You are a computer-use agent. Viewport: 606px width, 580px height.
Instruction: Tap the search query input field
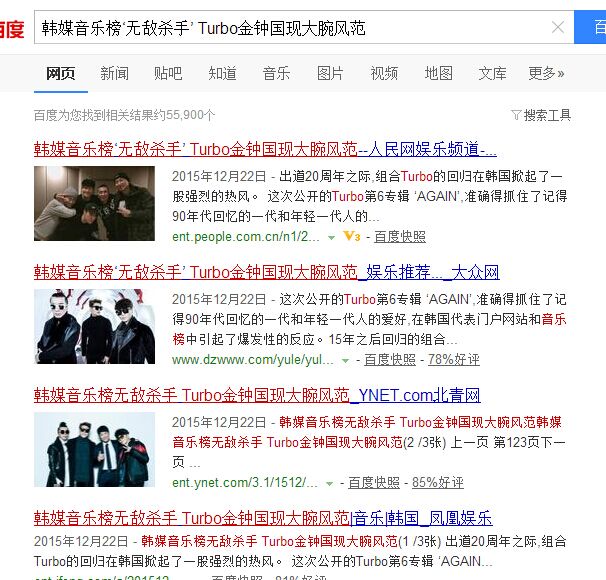[290, 28]
